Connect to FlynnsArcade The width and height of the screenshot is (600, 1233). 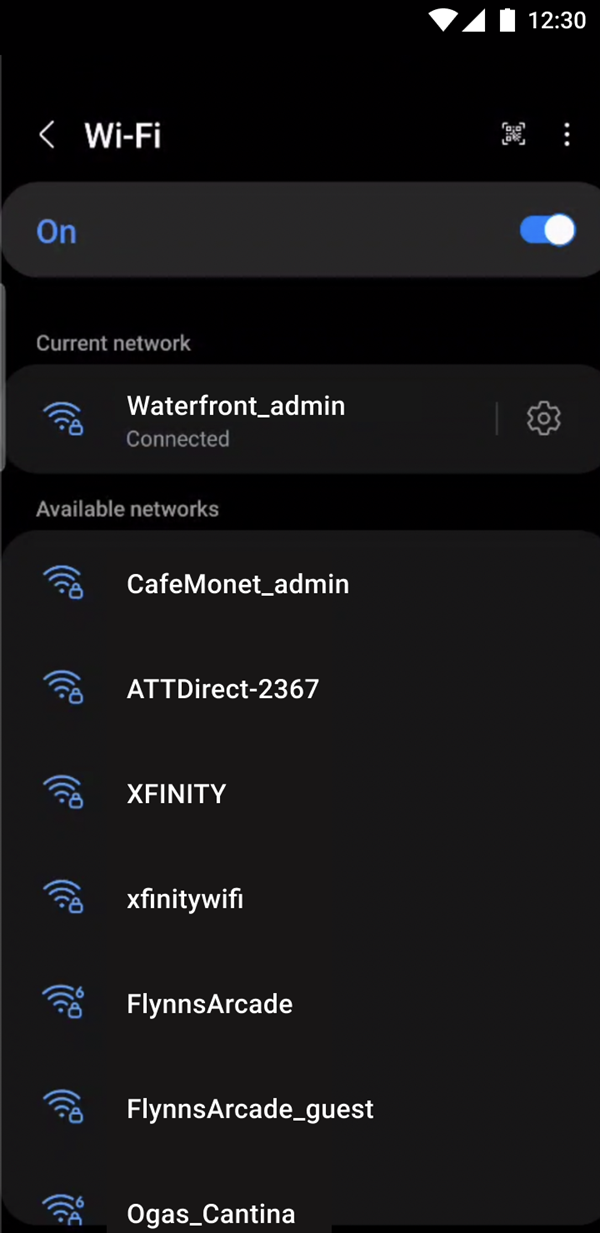point(210,1004)
